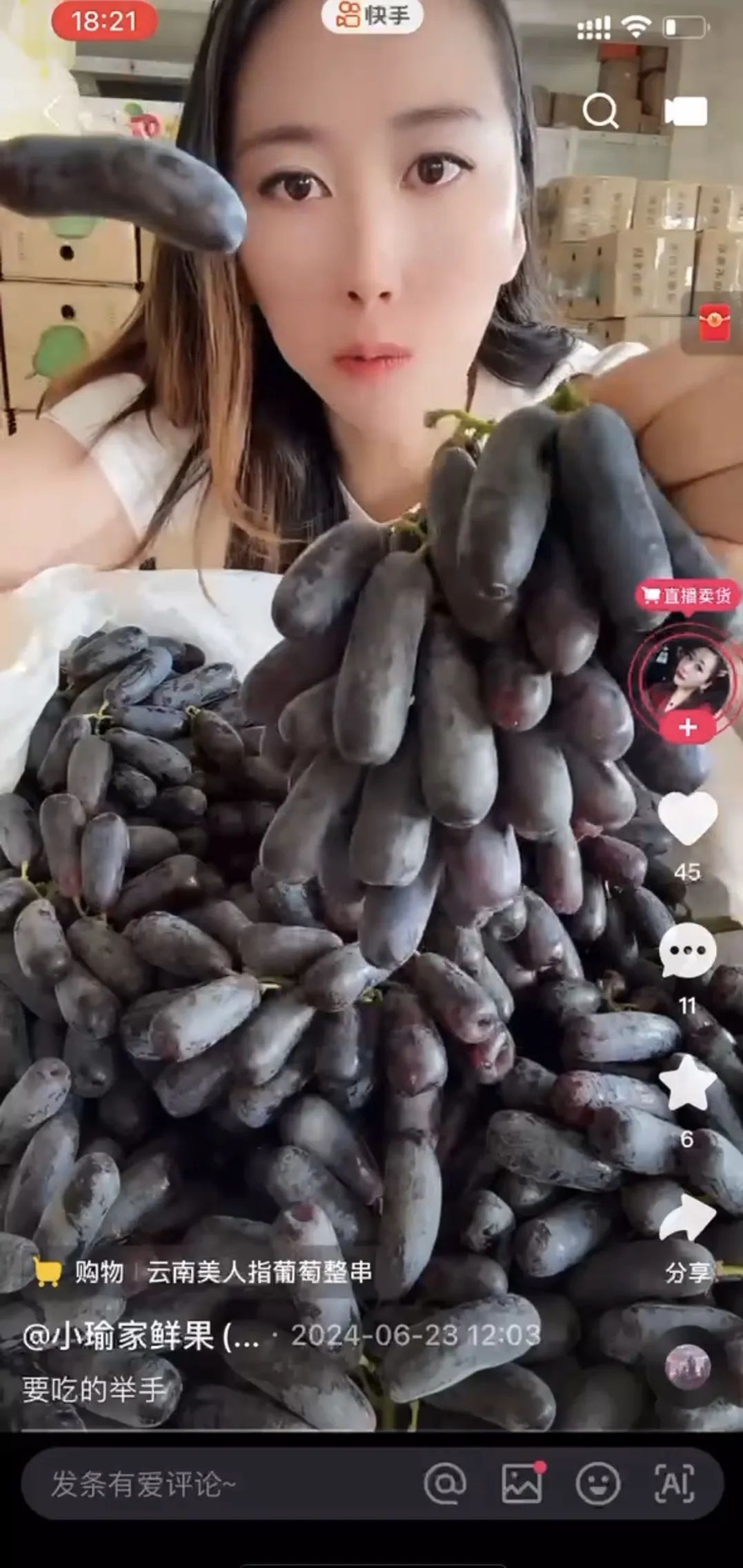The height and width of the screenshot is (1568, 743).
Task: Add this video to favorites with the star
Action: (687, 1084)
